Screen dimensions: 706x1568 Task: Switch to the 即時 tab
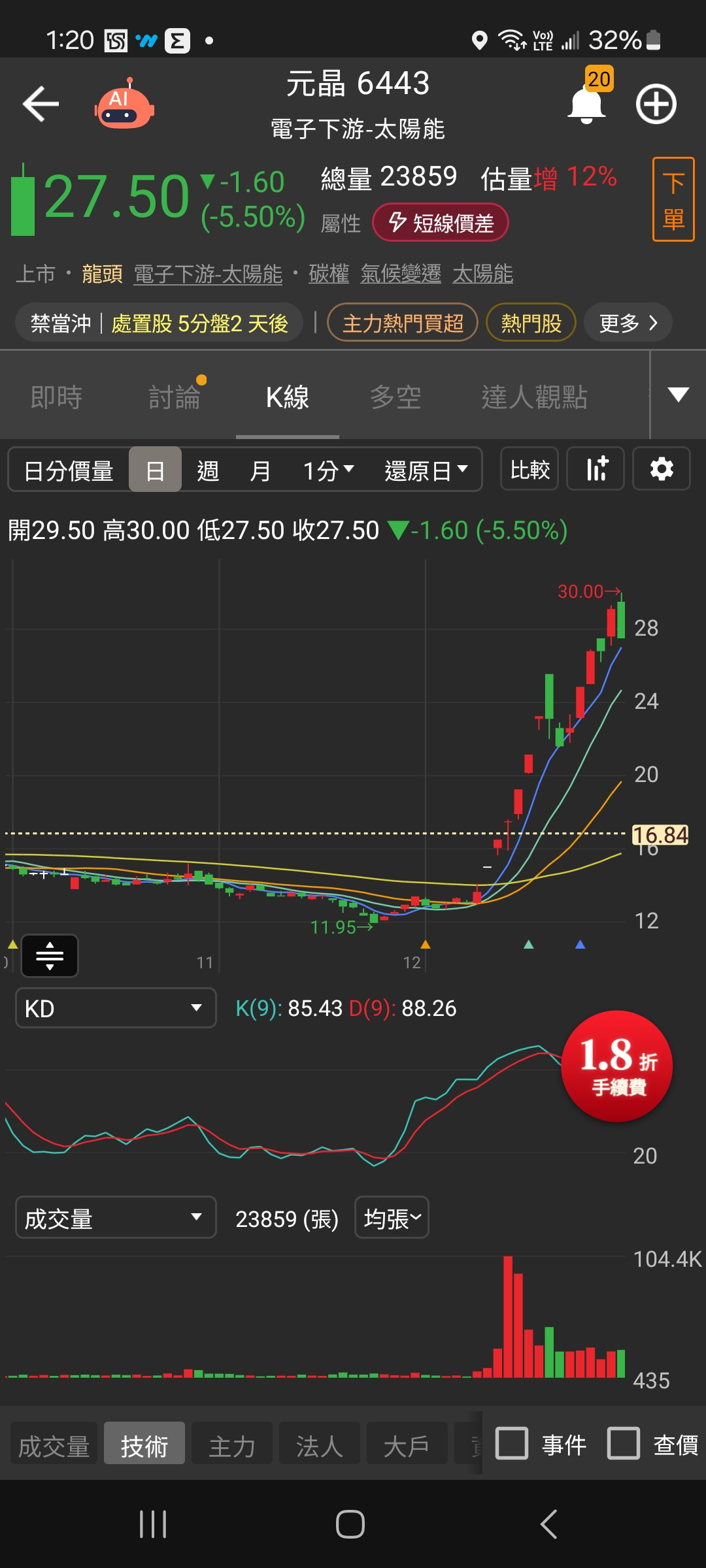[x=56, y=397]
